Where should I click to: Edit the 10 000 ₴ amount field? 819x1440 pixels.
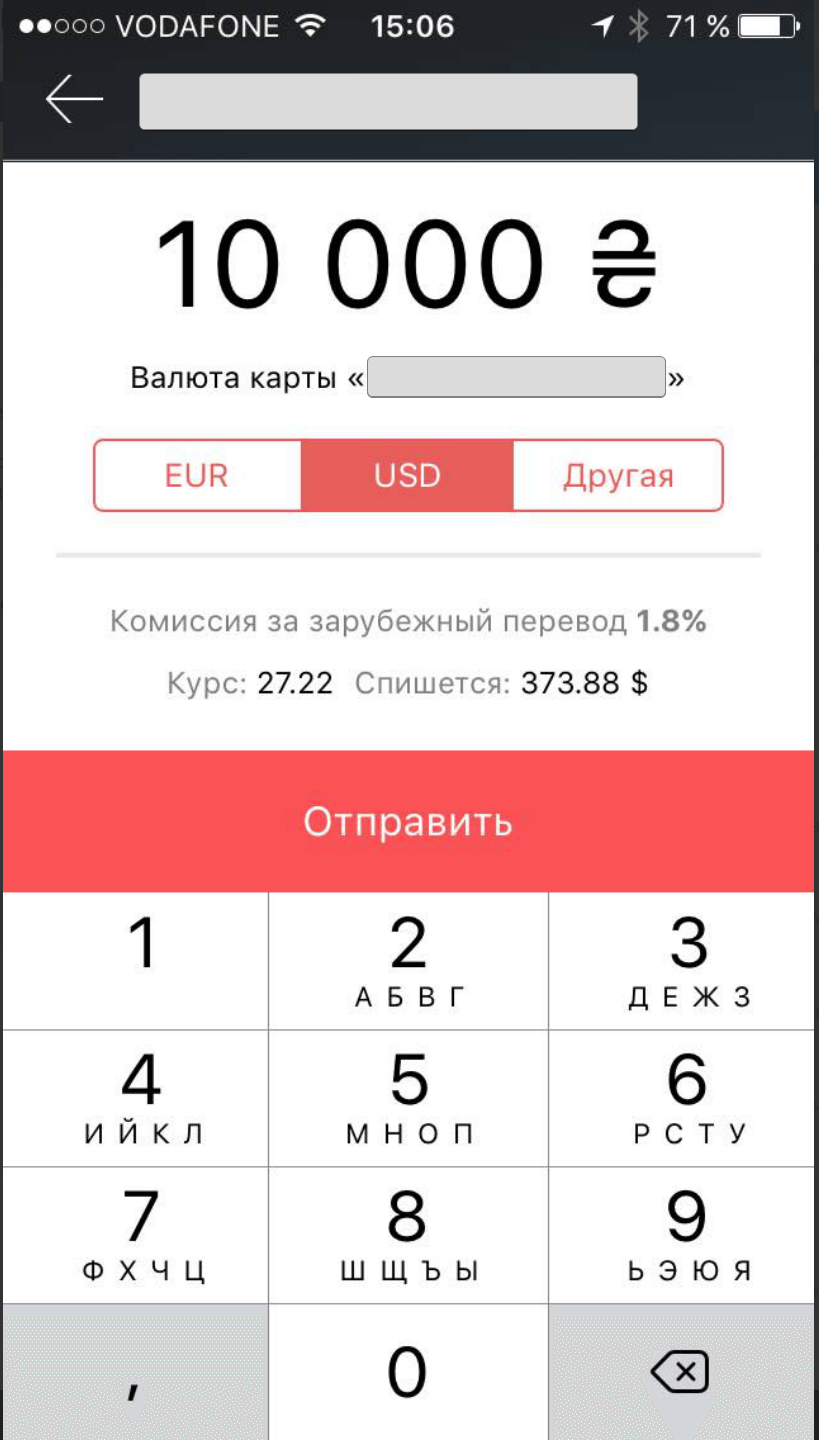click(406, 264)
